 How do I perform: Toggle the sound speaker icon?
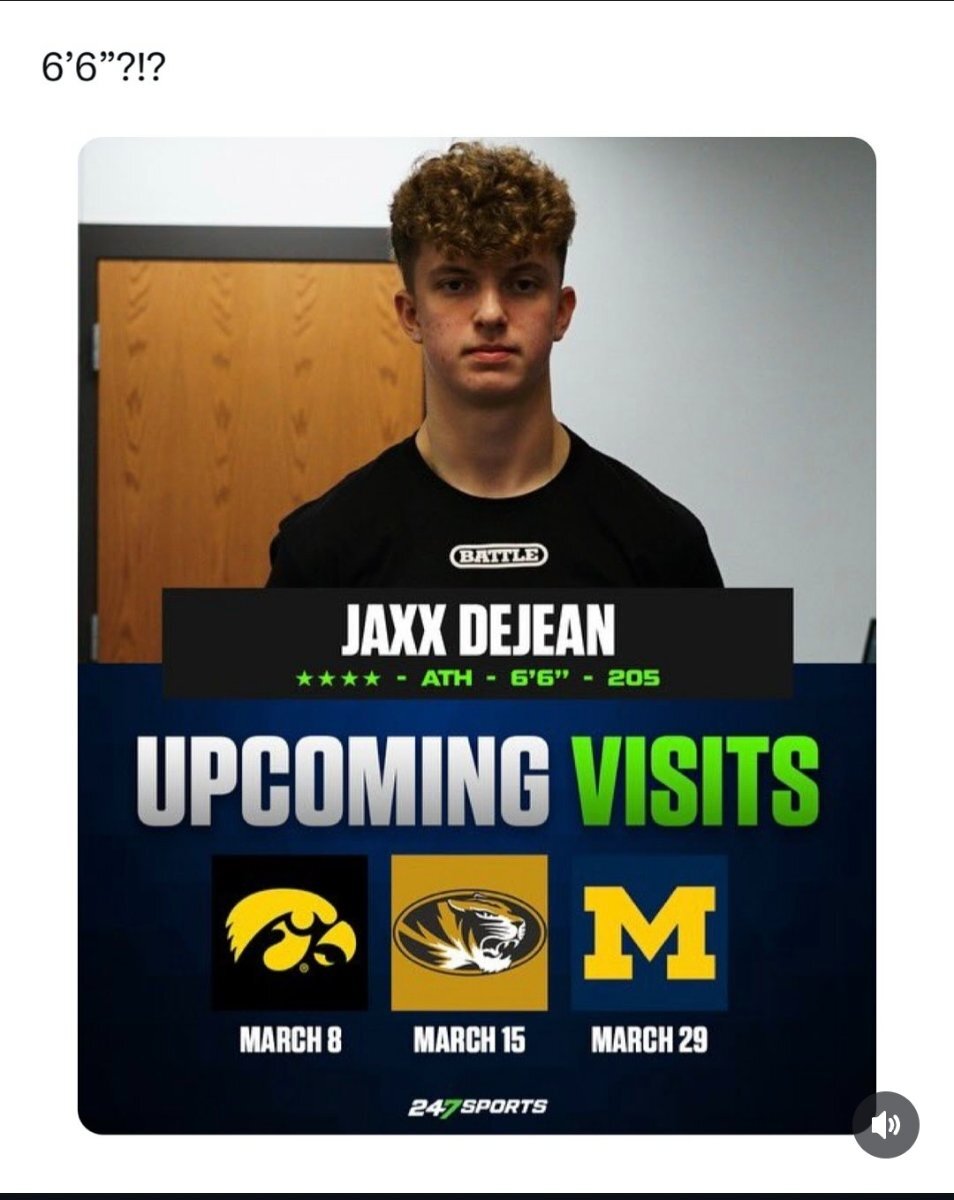pos(885,1125)
